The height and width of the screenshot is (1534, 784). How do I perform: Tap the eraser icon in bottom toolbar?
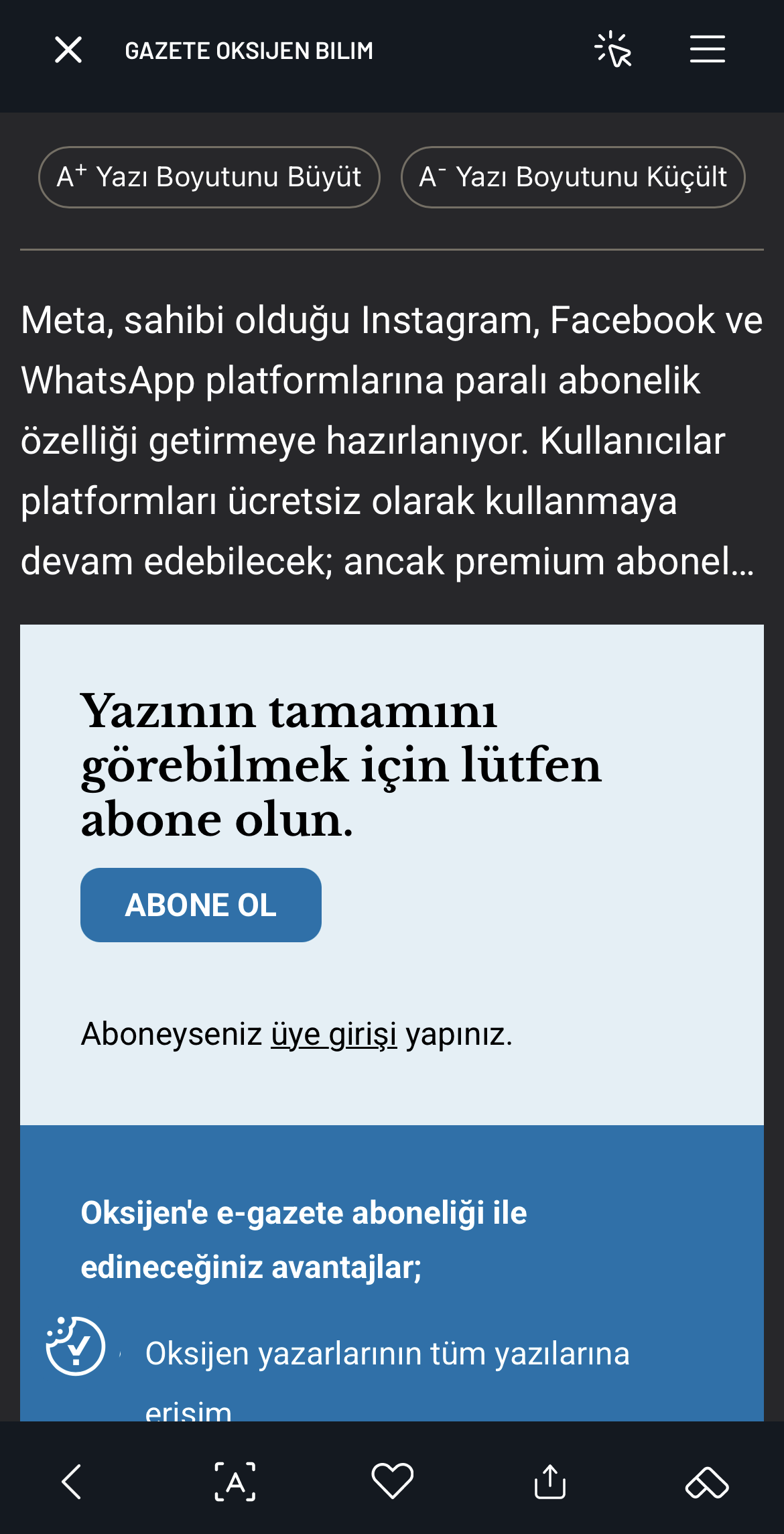point(707,1482)
